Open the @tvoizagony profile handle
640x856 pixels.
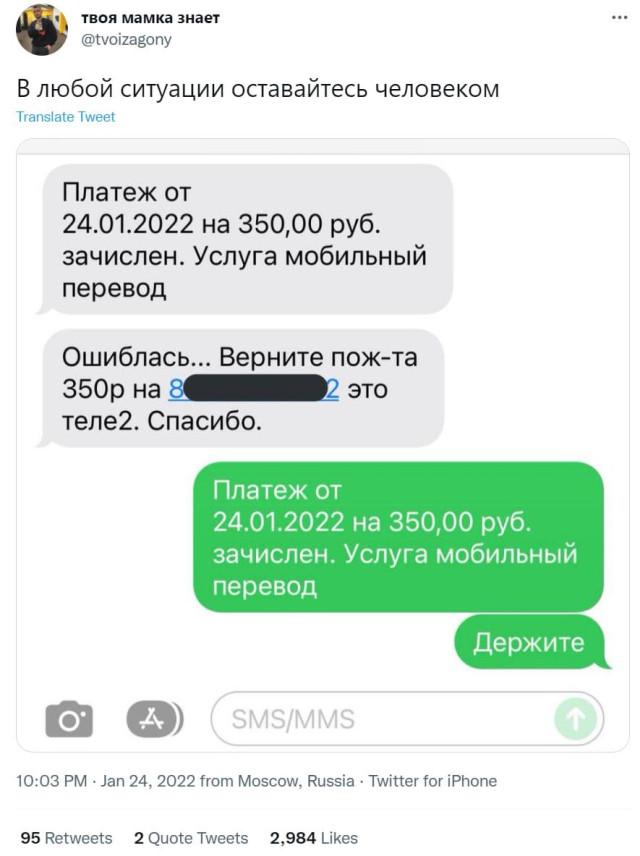125,39
